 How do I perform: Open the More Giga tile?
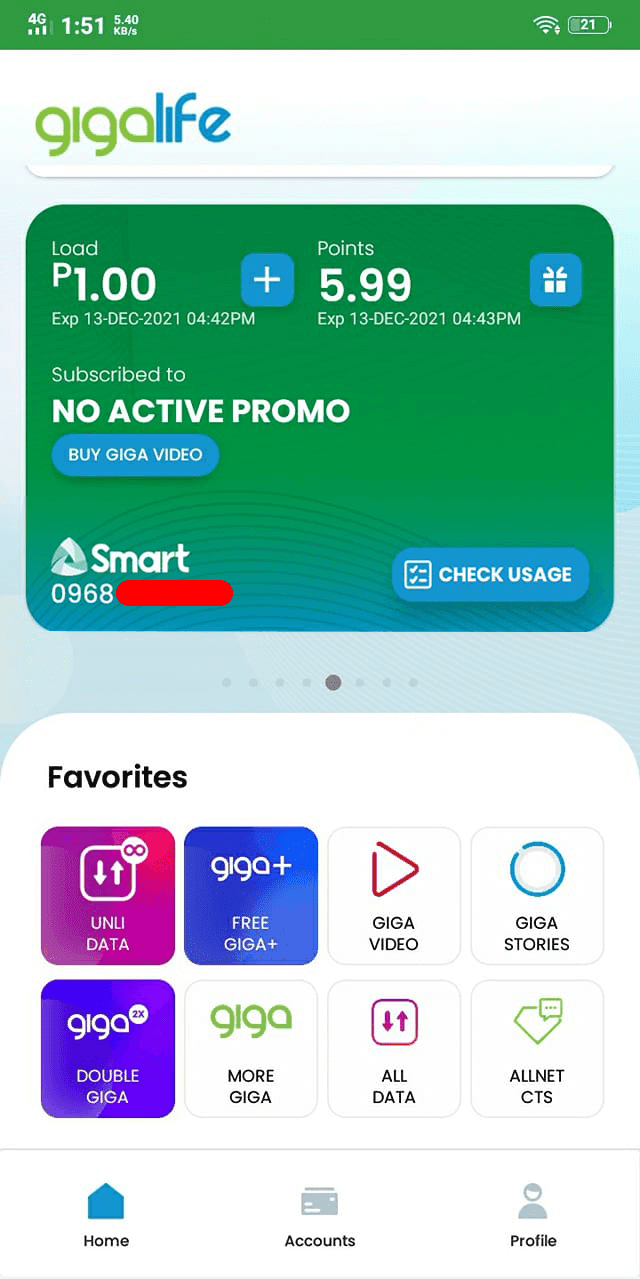[251, 1048]
